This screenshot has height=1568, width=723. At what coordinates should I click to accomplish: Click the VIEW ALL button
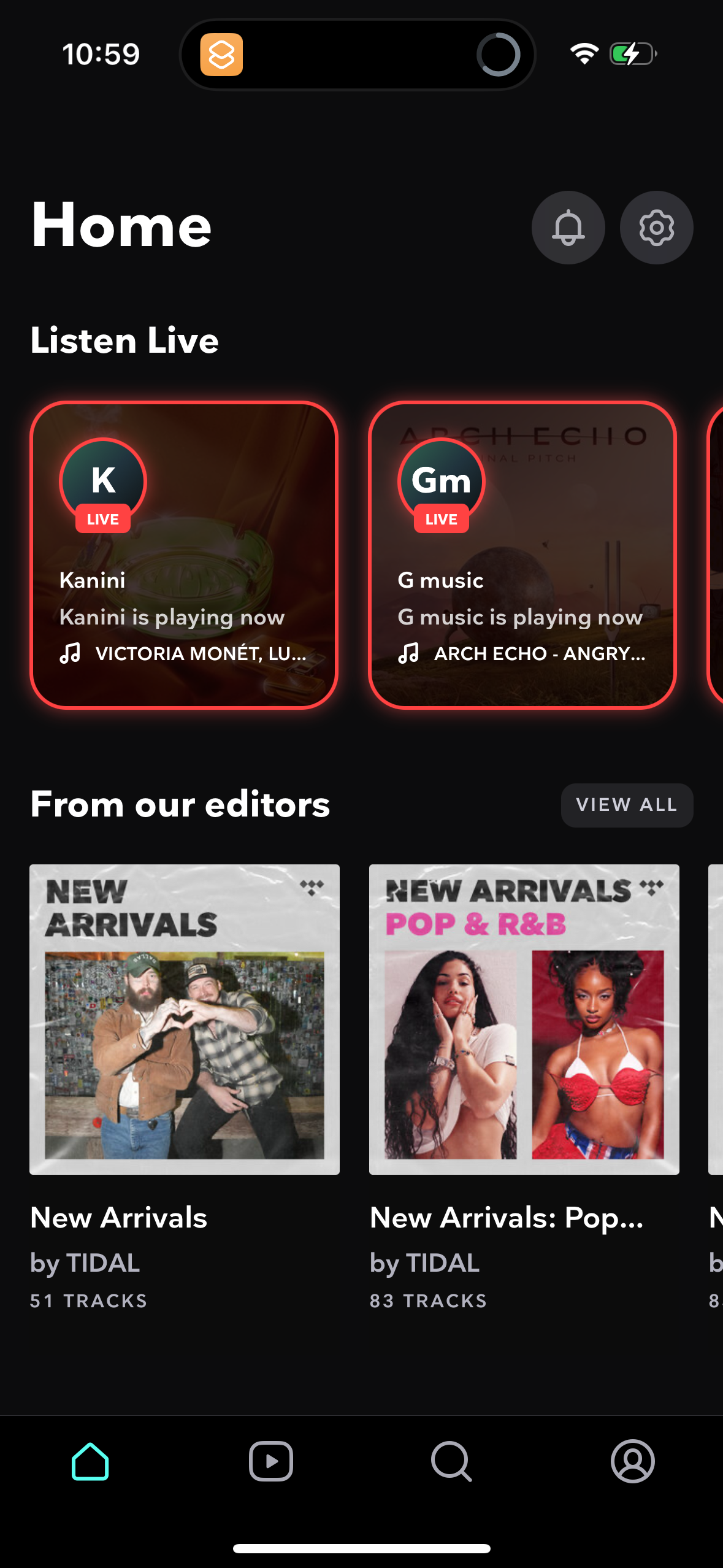coord(627,804)
